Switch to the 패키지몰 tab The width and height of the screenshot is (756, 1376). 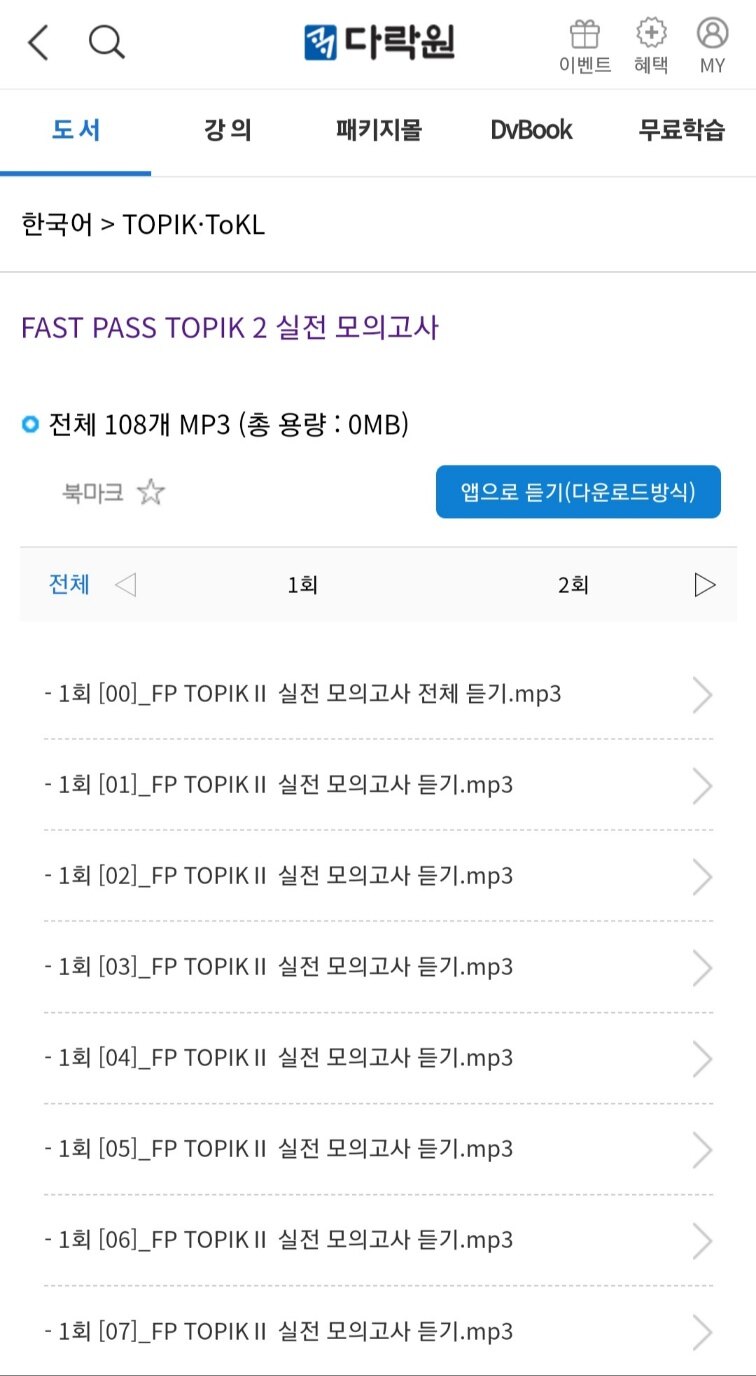pos(379,130)
